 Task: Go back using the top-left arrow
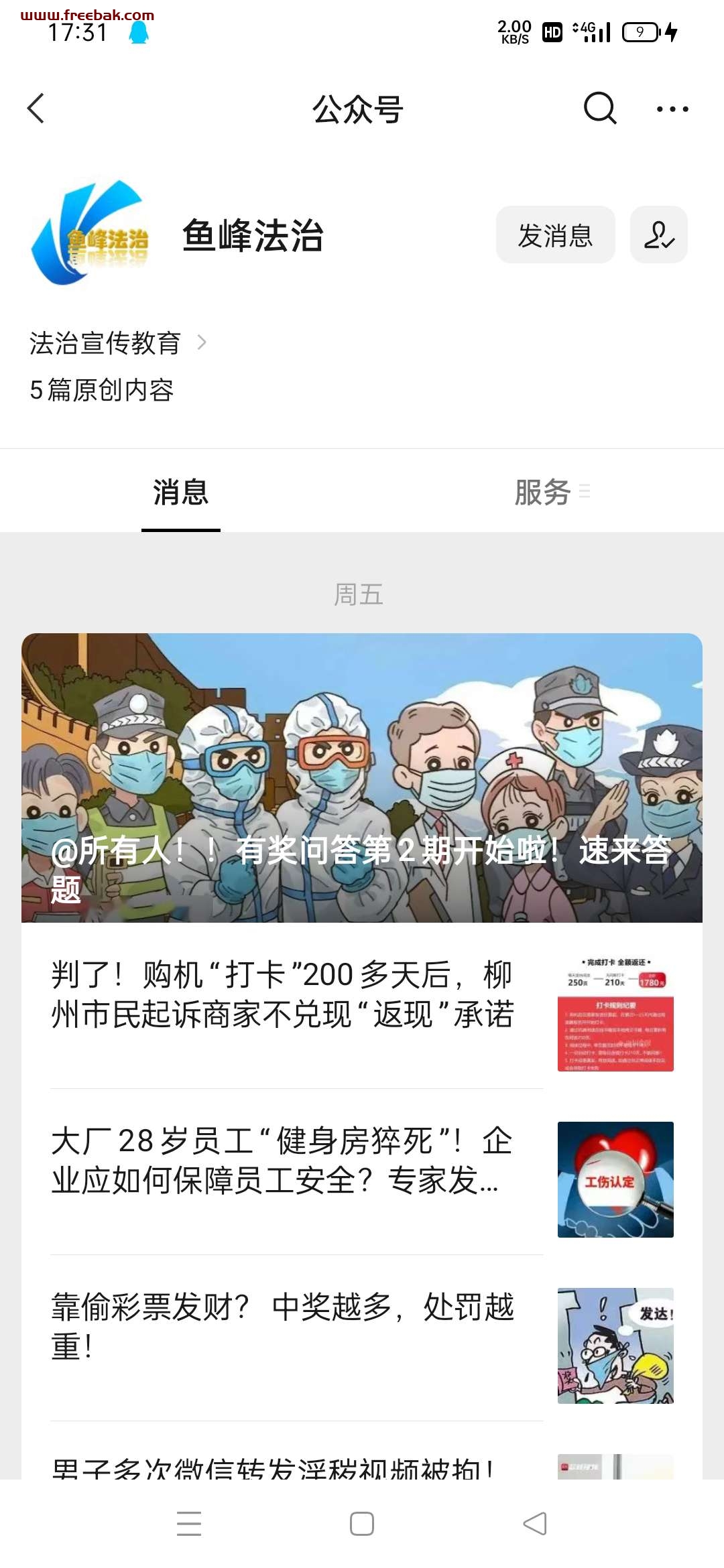(x=36, y=109)
